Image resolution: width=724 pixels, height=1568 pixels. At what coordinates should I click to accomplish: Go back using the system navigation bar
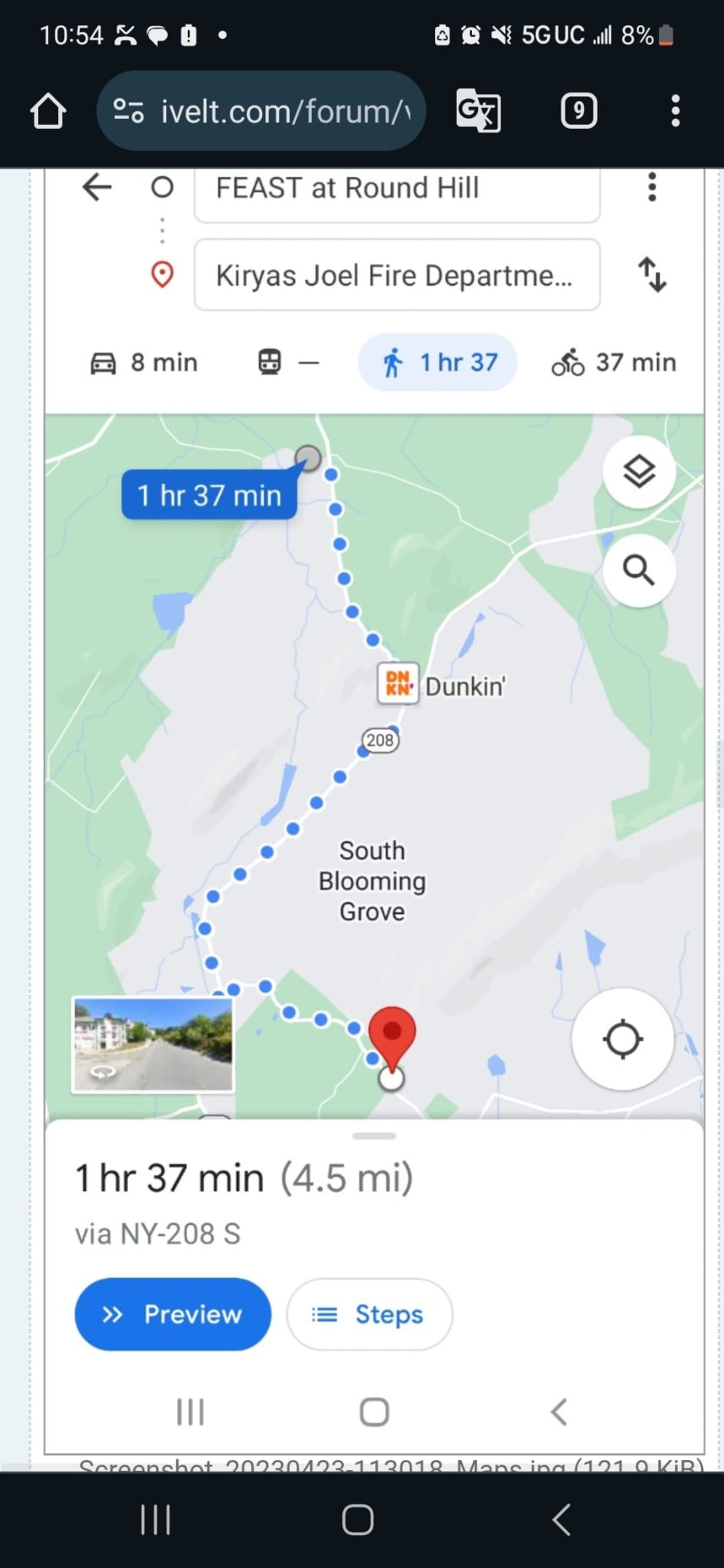[x=561, y=1520]
